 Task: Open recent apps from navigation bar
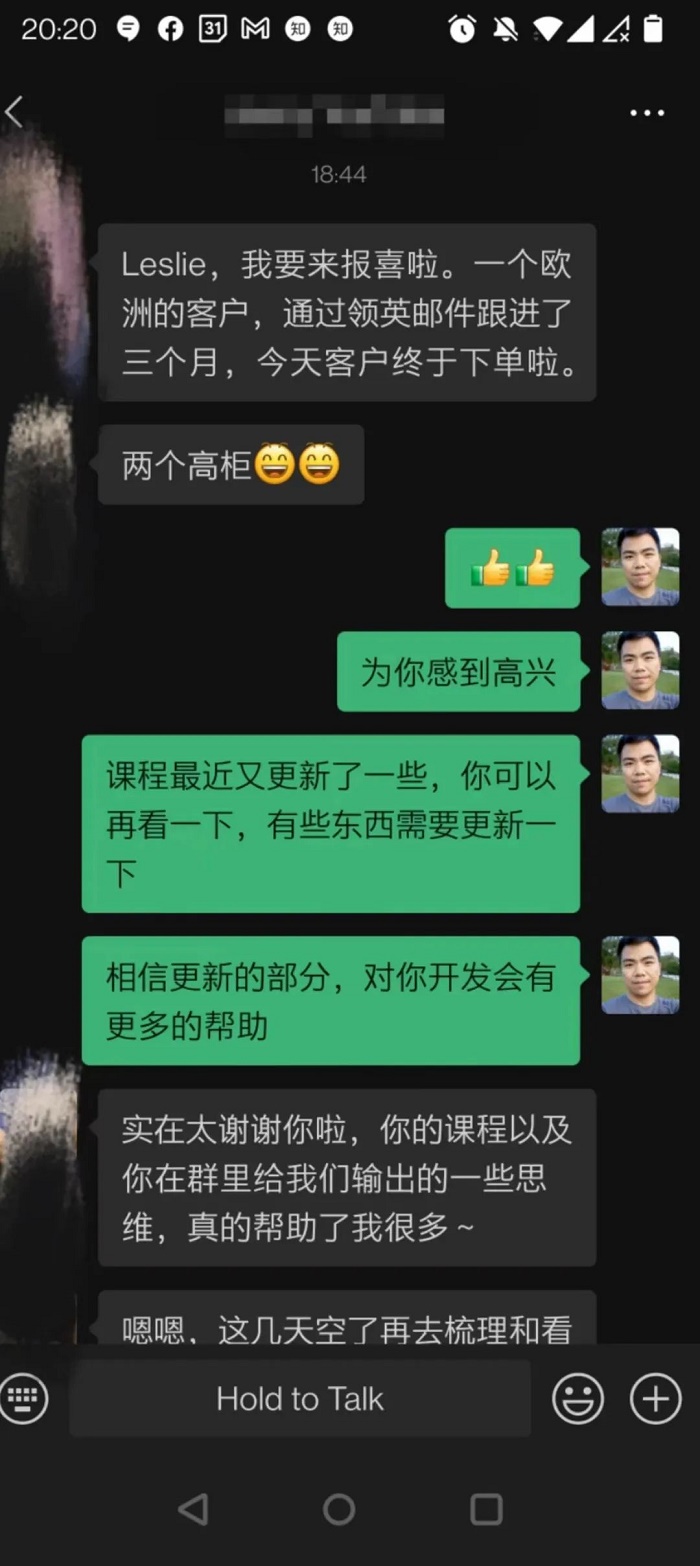pos(486,1509)
